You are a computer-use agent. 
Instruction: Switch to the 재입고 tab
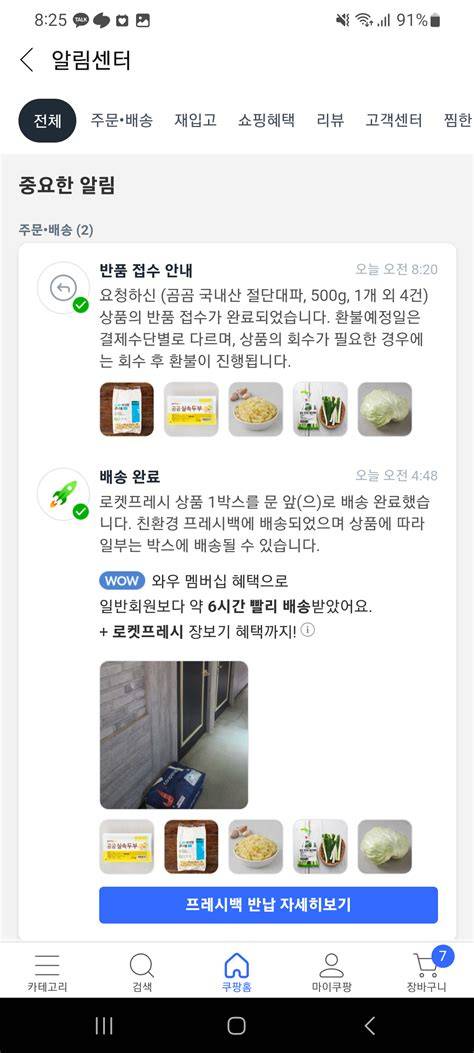pos(195,121)
